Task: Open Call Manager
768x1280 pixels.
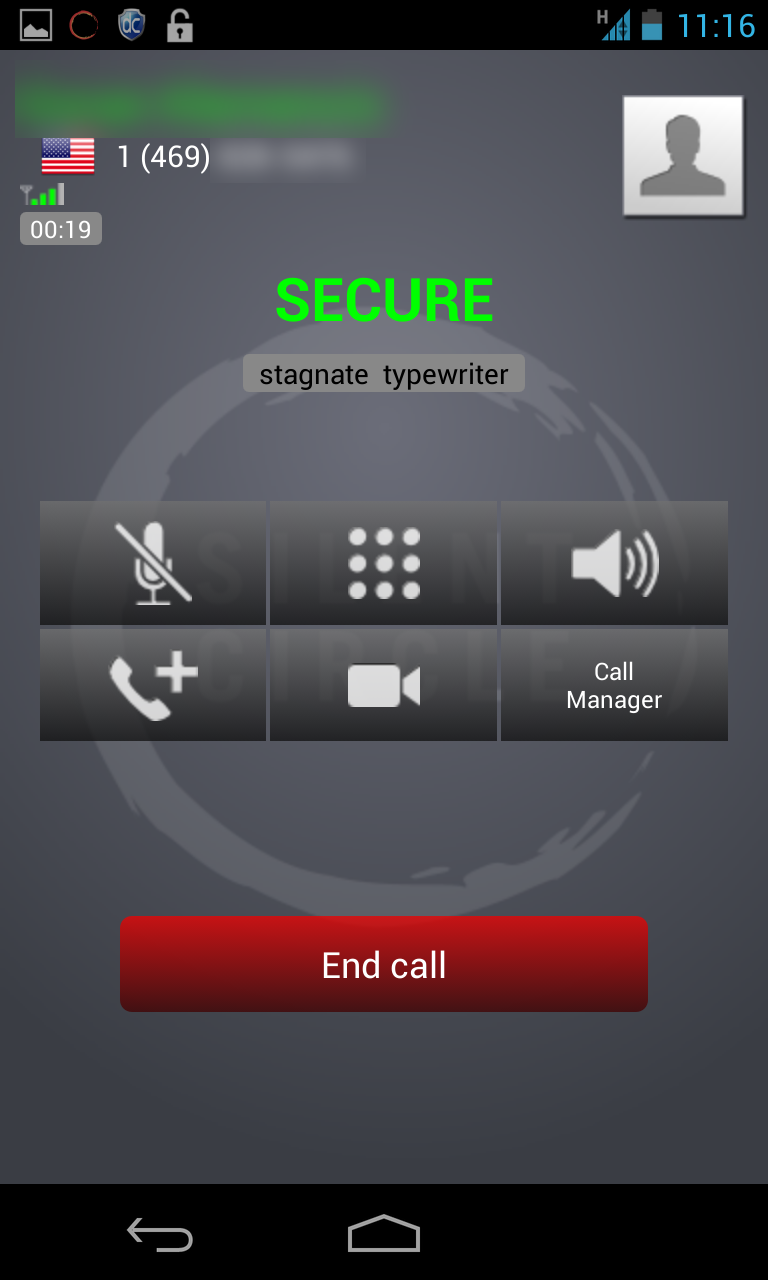Action: pos(614,685)
